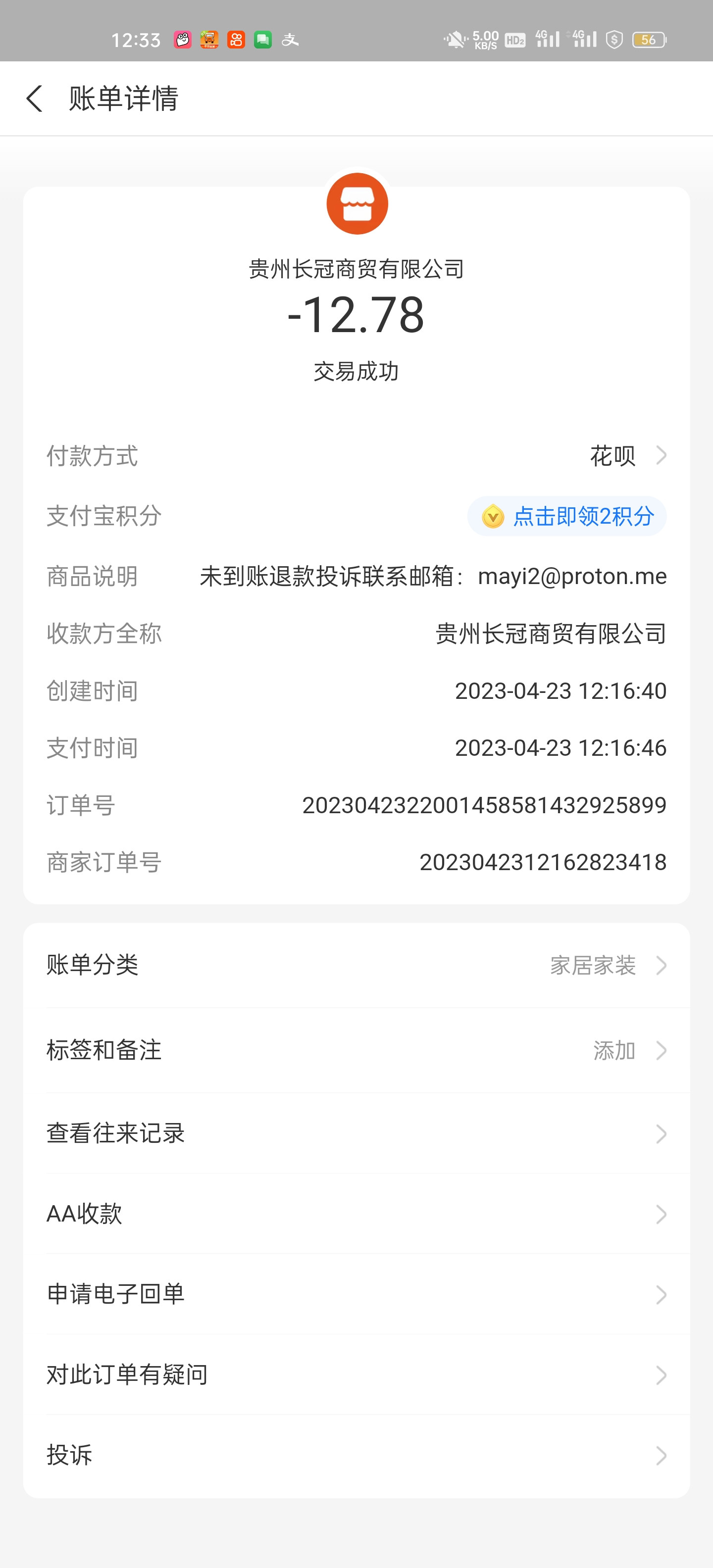713x1568 pixels.
Task: Add a note in 标签和备注
Action: point(356,1050)
